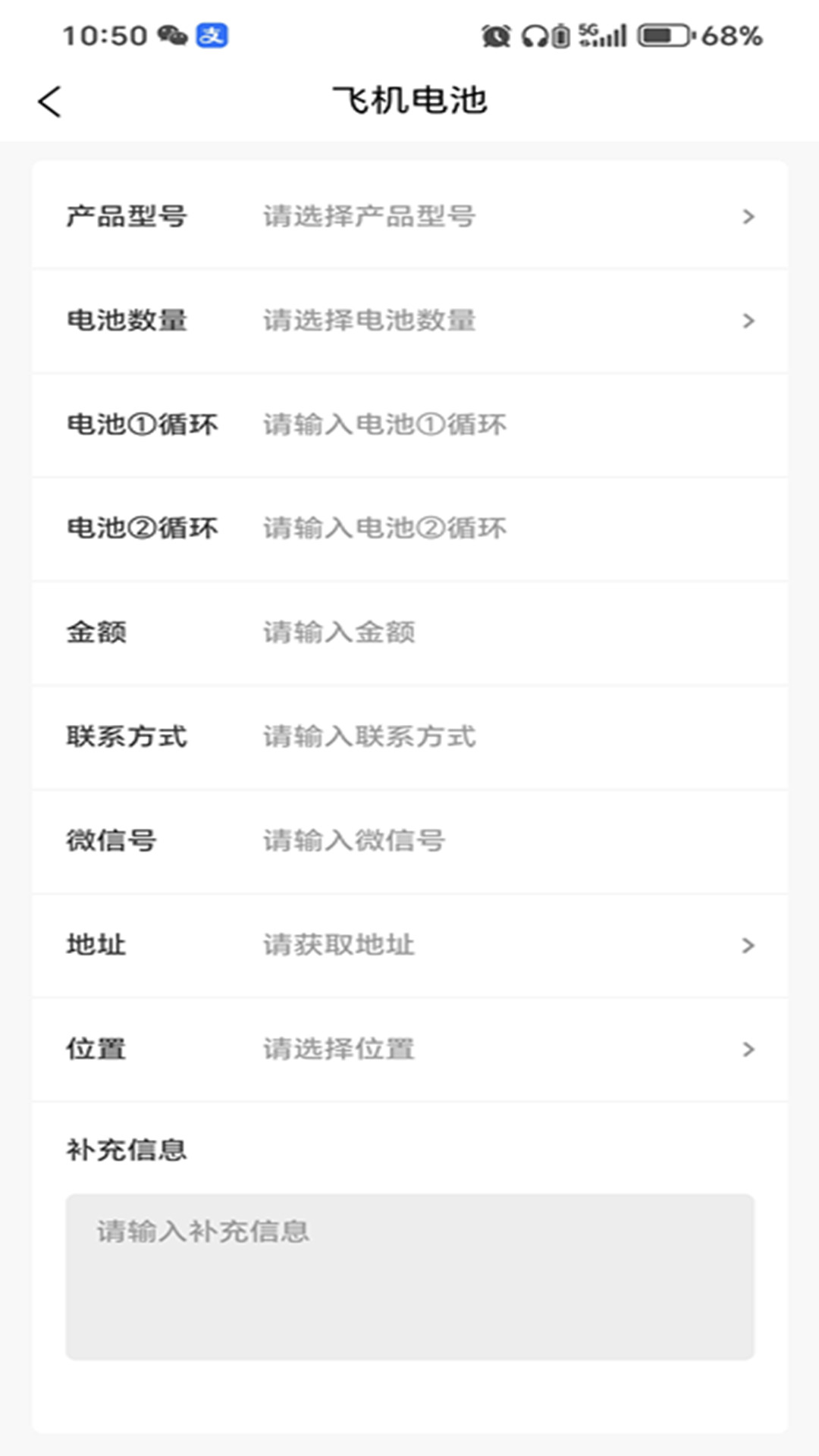Tap the battery icon near 68%
Screen dimensions: 819x1456
coord(664,33)
